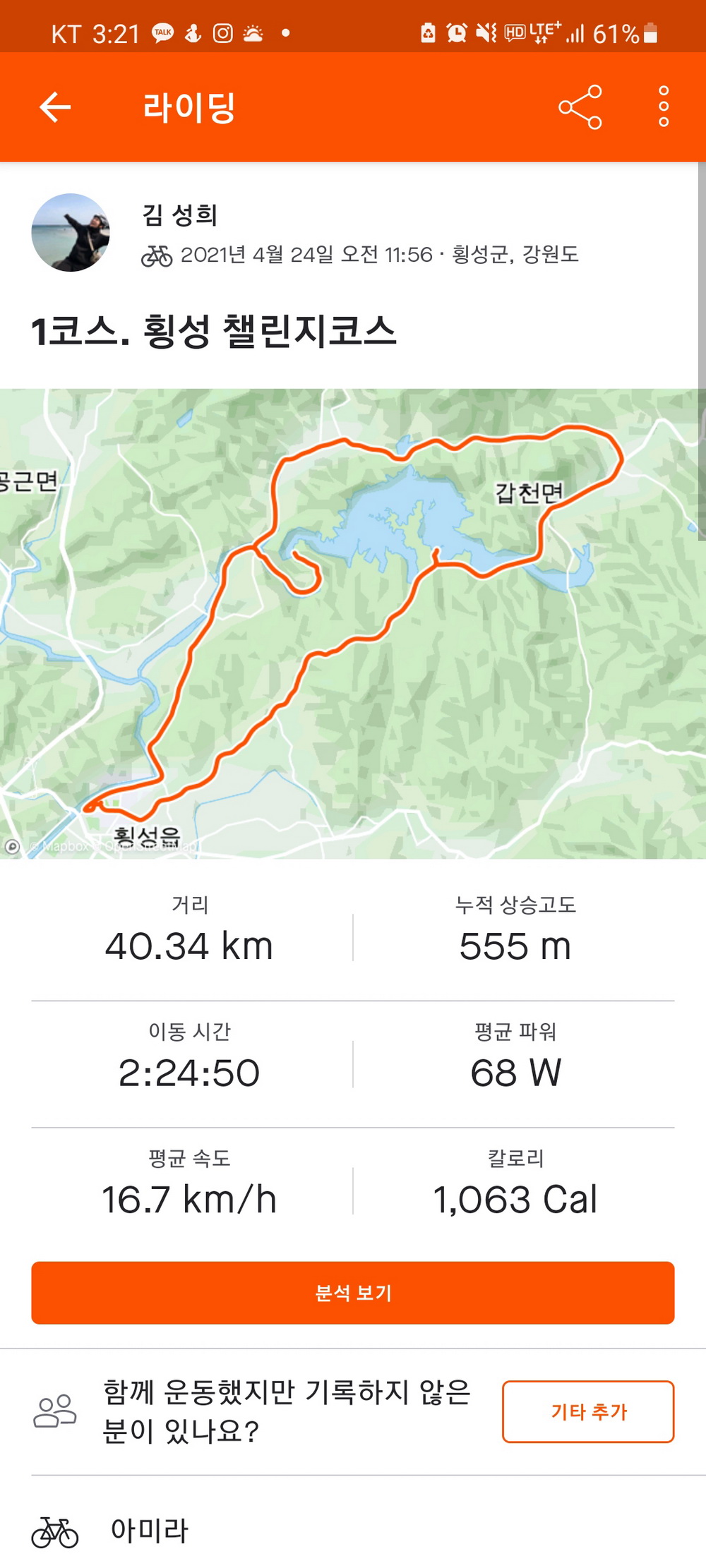Share this riding activity
This screenshot has width=706, height=1568.
pyautogui.click(x=580, y=107)
